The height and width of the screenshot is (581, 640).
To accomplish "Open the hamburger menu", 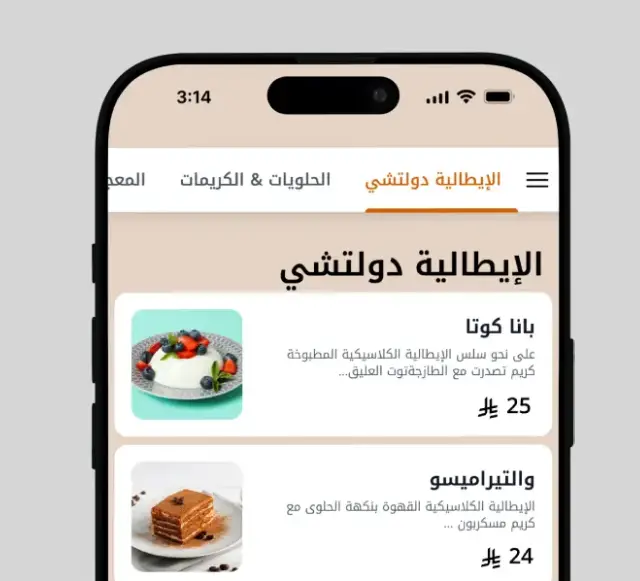I will tap(537, 180).
